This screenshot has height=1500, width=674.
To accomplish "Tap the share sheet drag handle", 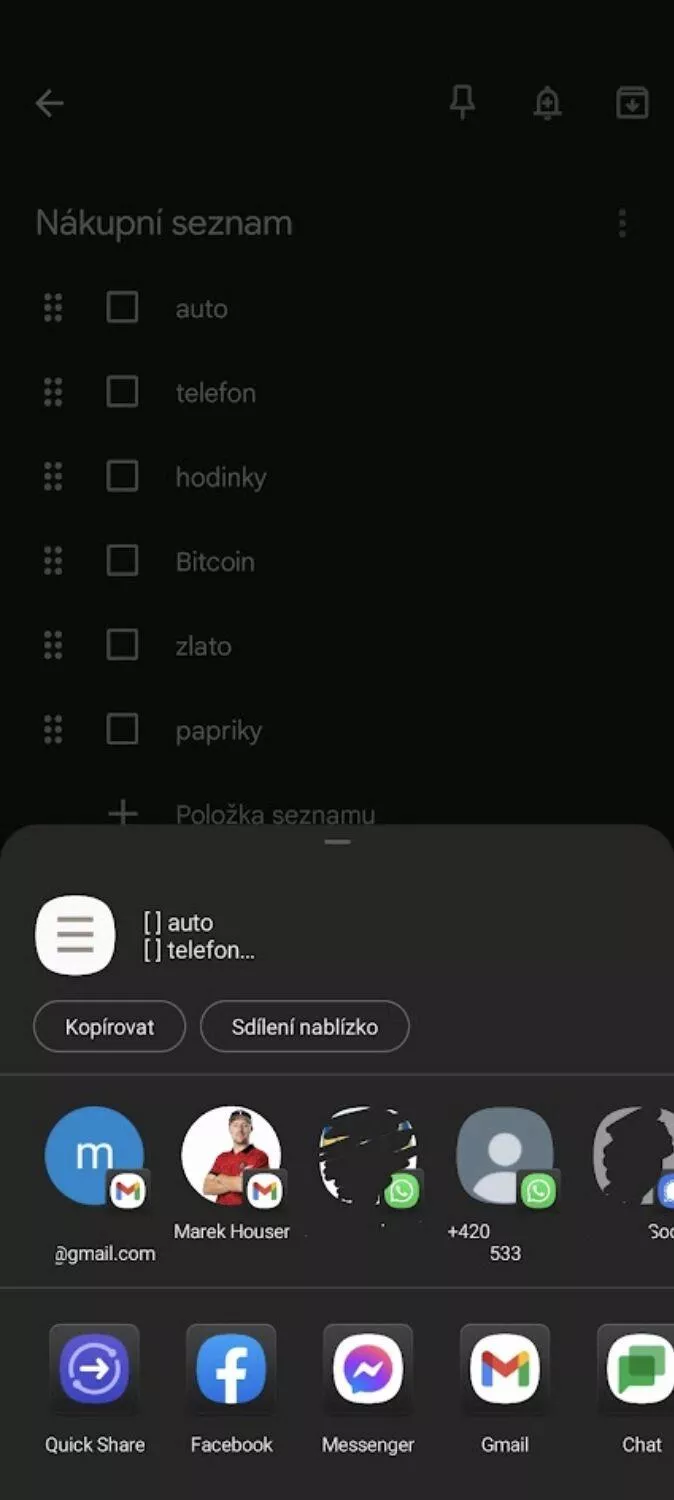I will 337,842.
